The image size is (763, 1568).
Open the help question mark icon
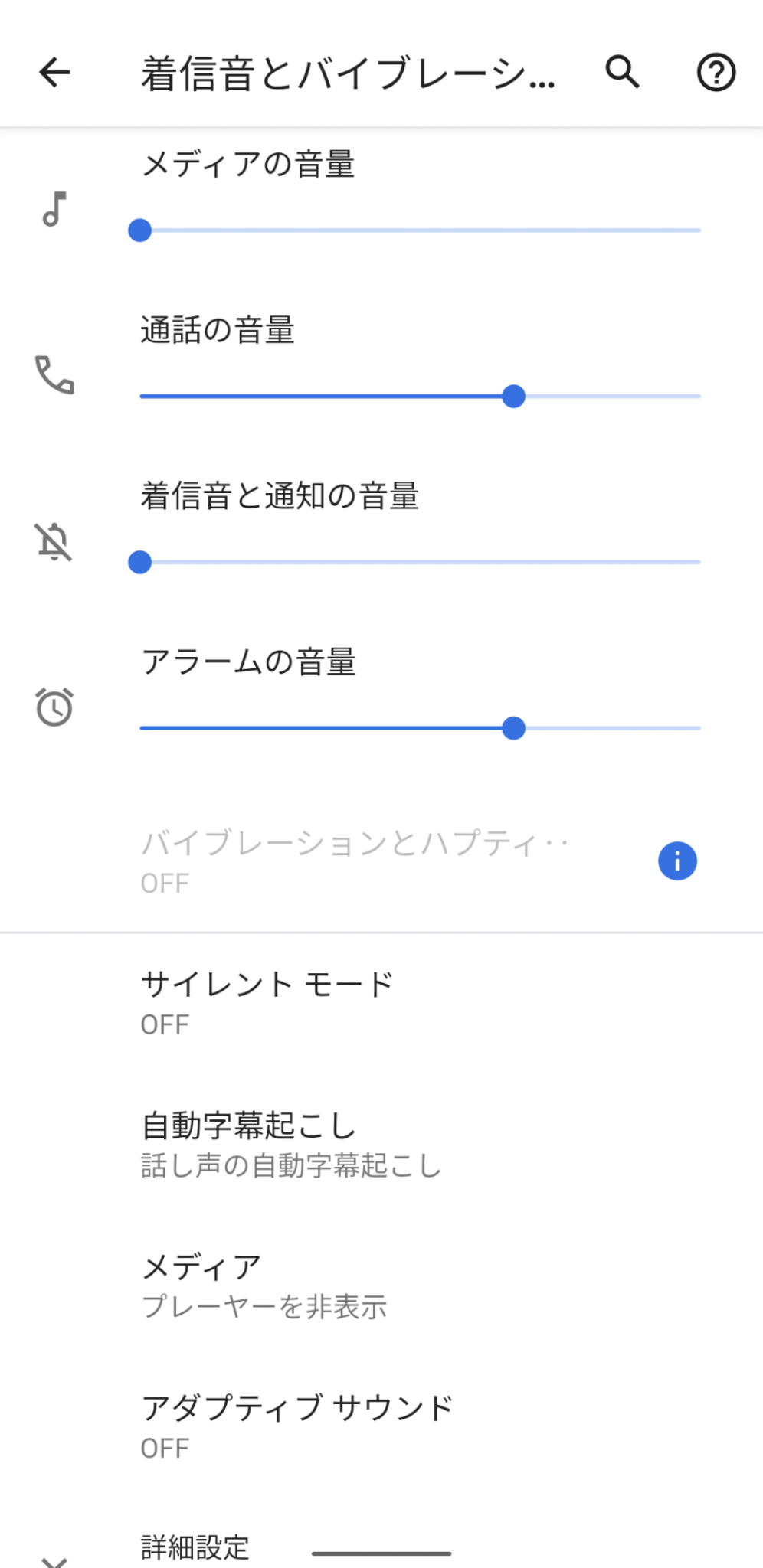click(x=716, y=73)
